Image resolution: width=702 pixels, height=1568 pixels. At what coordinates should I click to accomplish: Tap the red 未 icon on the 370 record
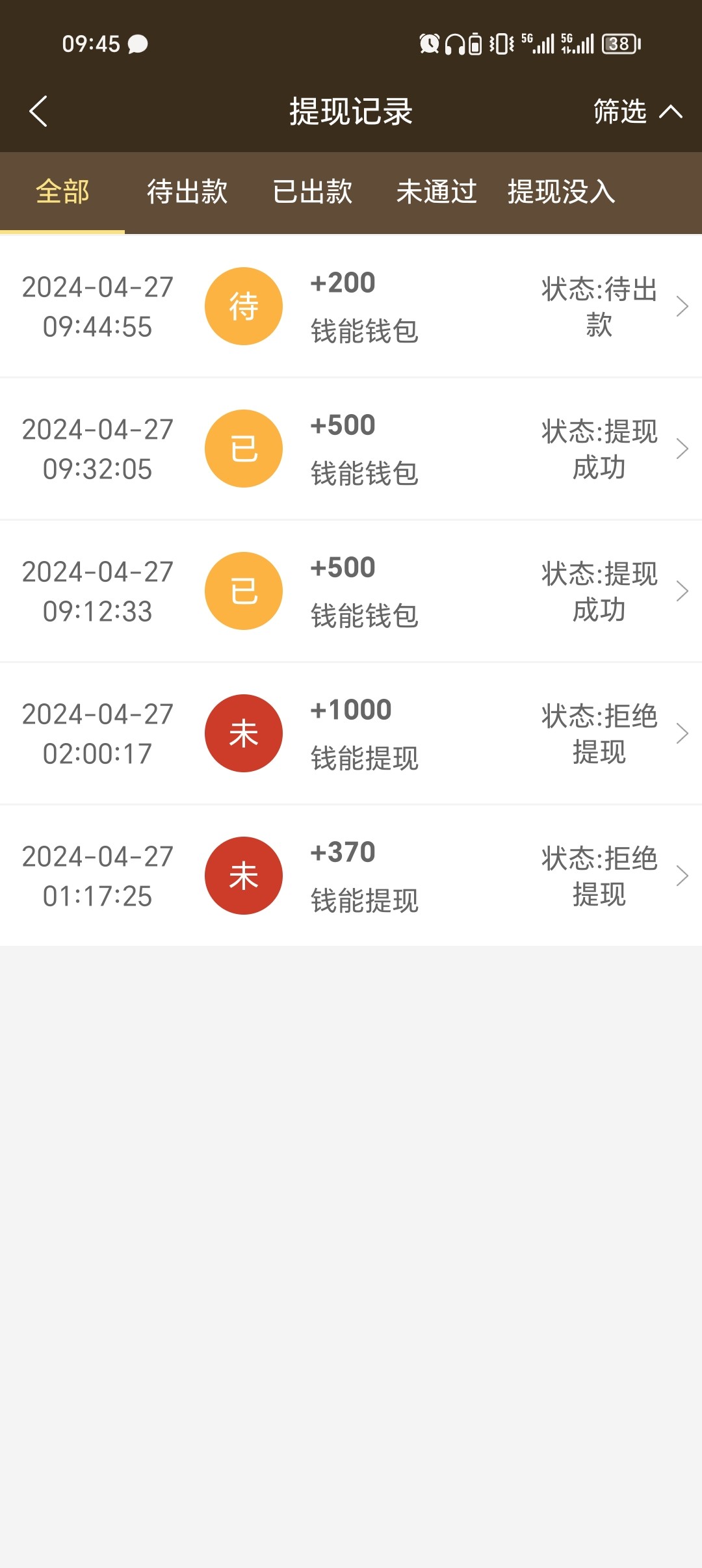click(243, 875)
